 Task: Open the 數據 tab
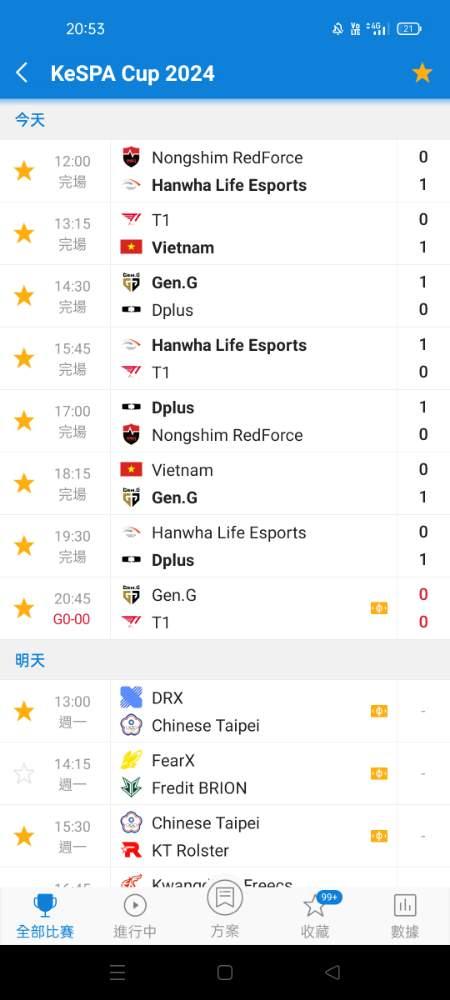(x=405, y=916)
